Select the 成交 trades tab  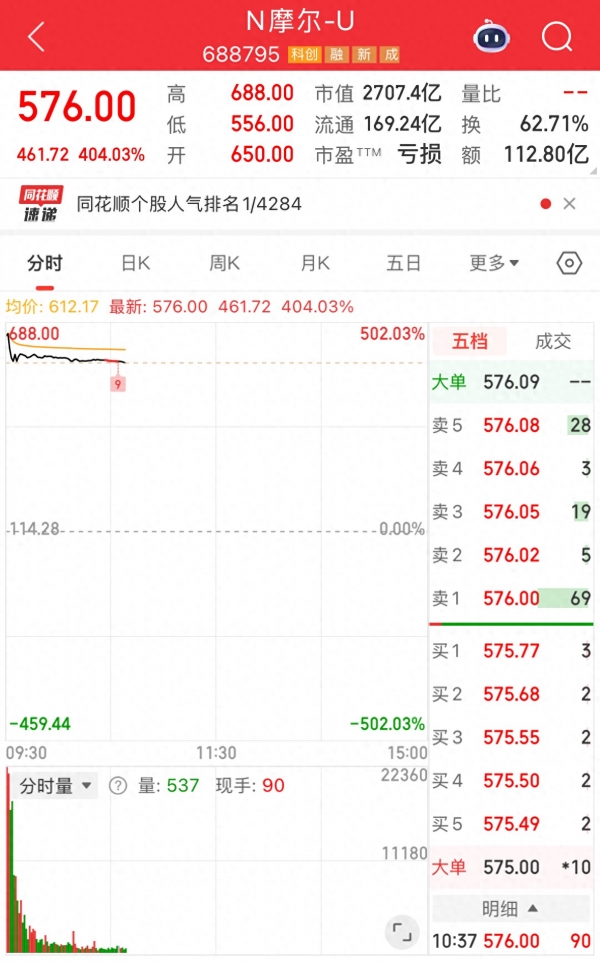coord(552,341)
